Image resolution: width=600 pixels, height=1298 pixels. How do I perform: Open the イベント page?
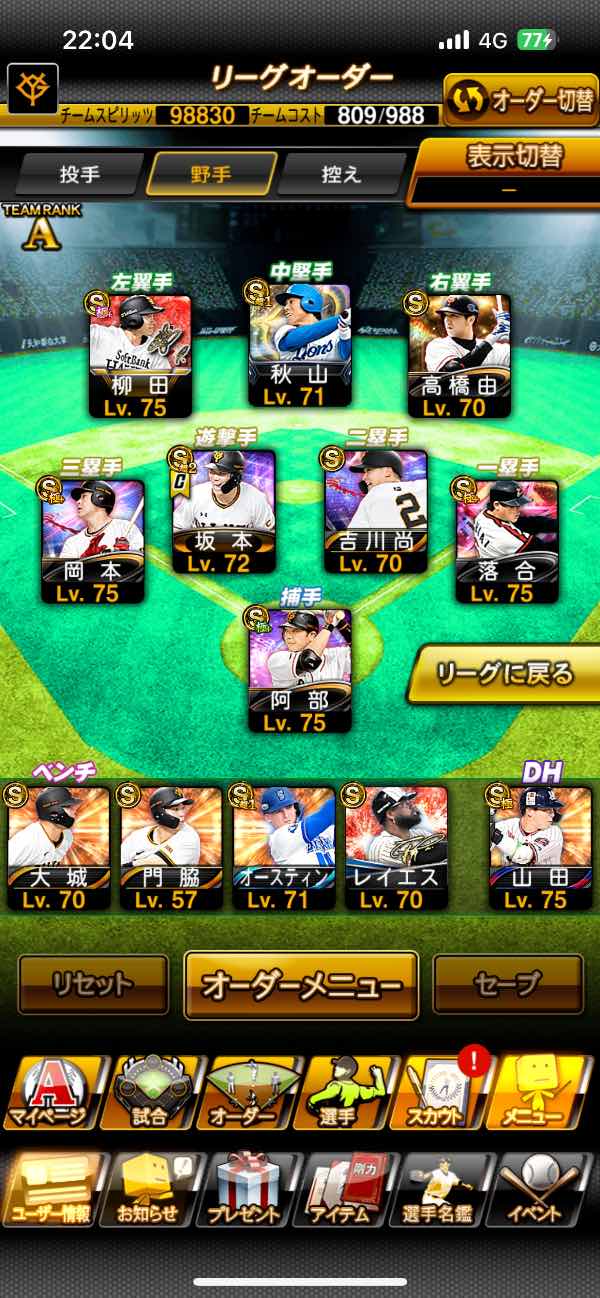coord(546,1190)
